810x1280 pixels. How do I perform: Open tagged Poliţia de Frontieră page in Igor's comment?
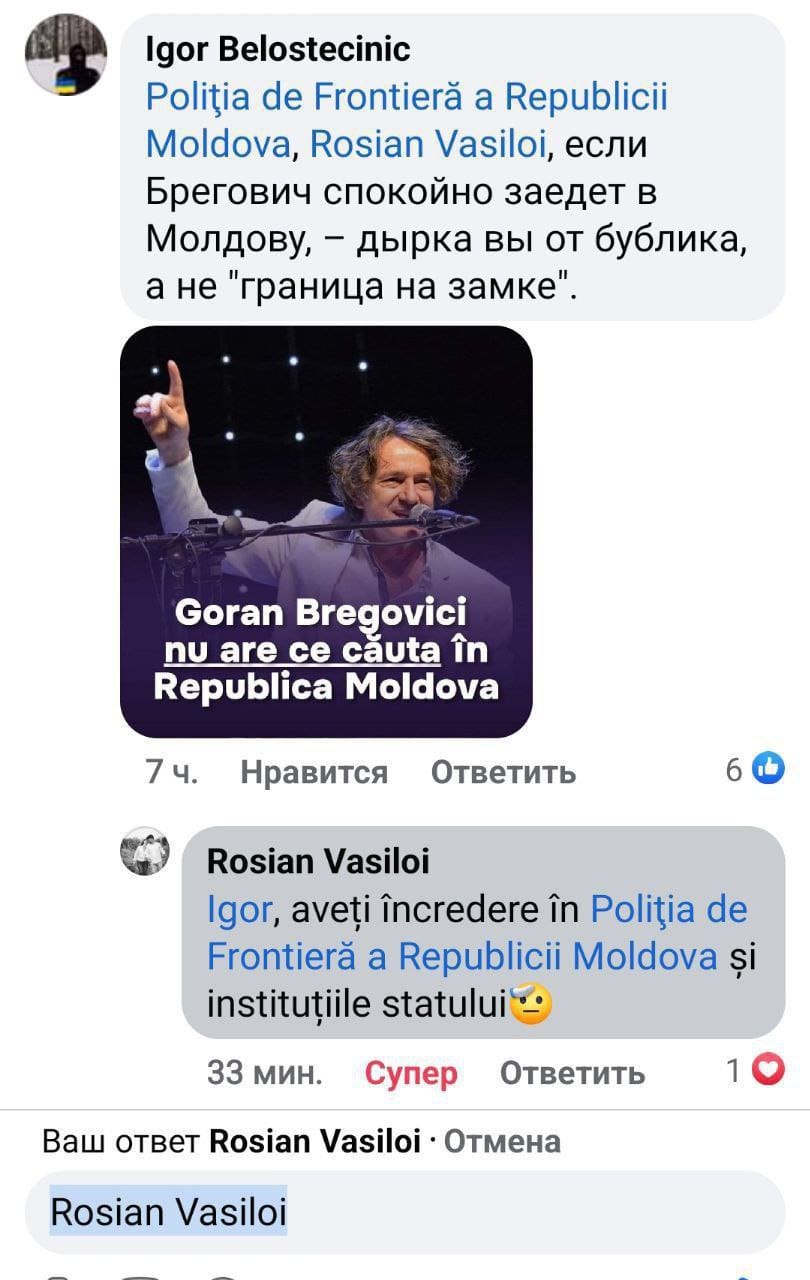pos(406,98)
